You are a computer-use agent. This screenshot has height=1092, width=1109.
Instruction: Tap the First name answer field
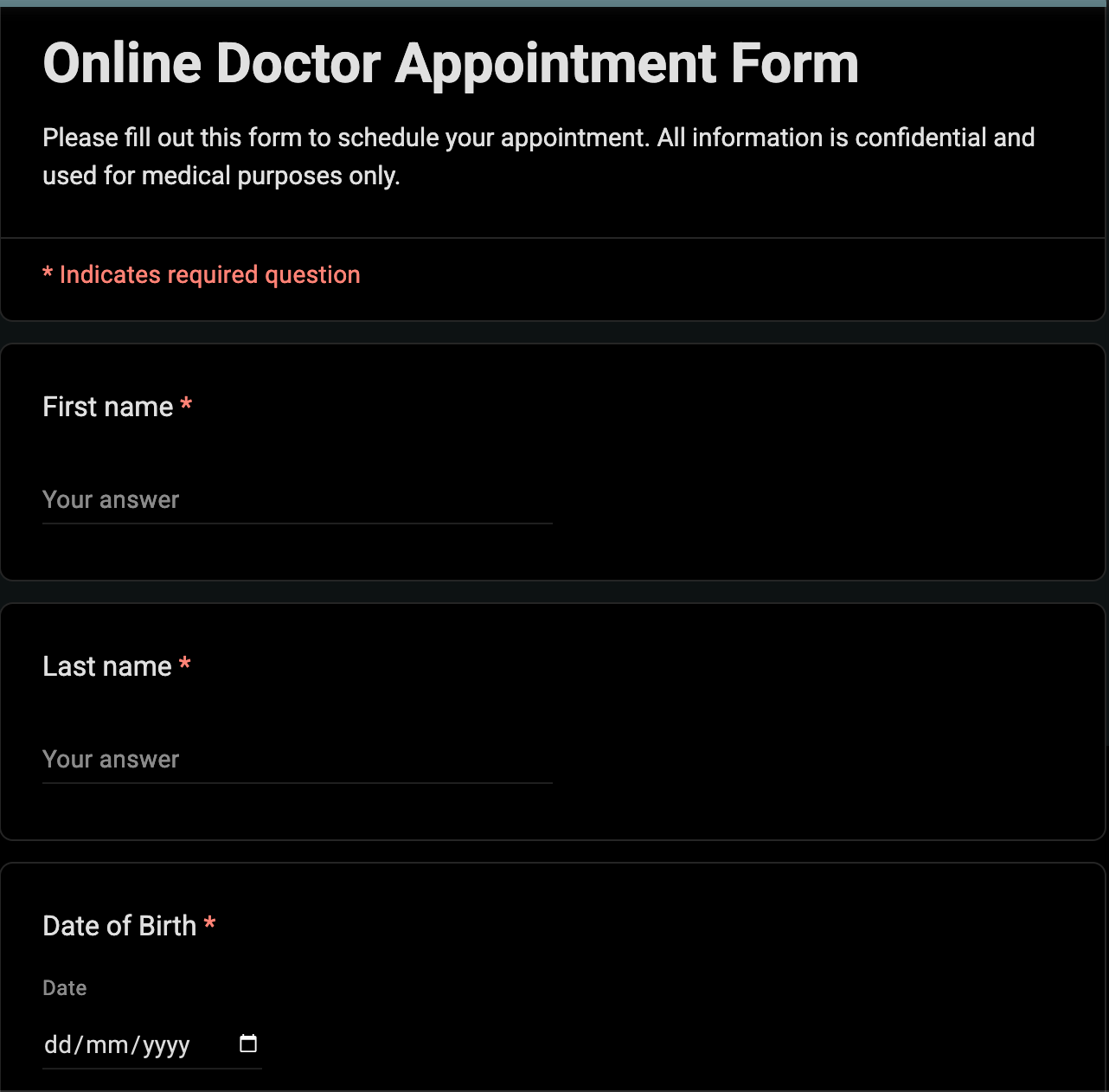tap(297, 500)
